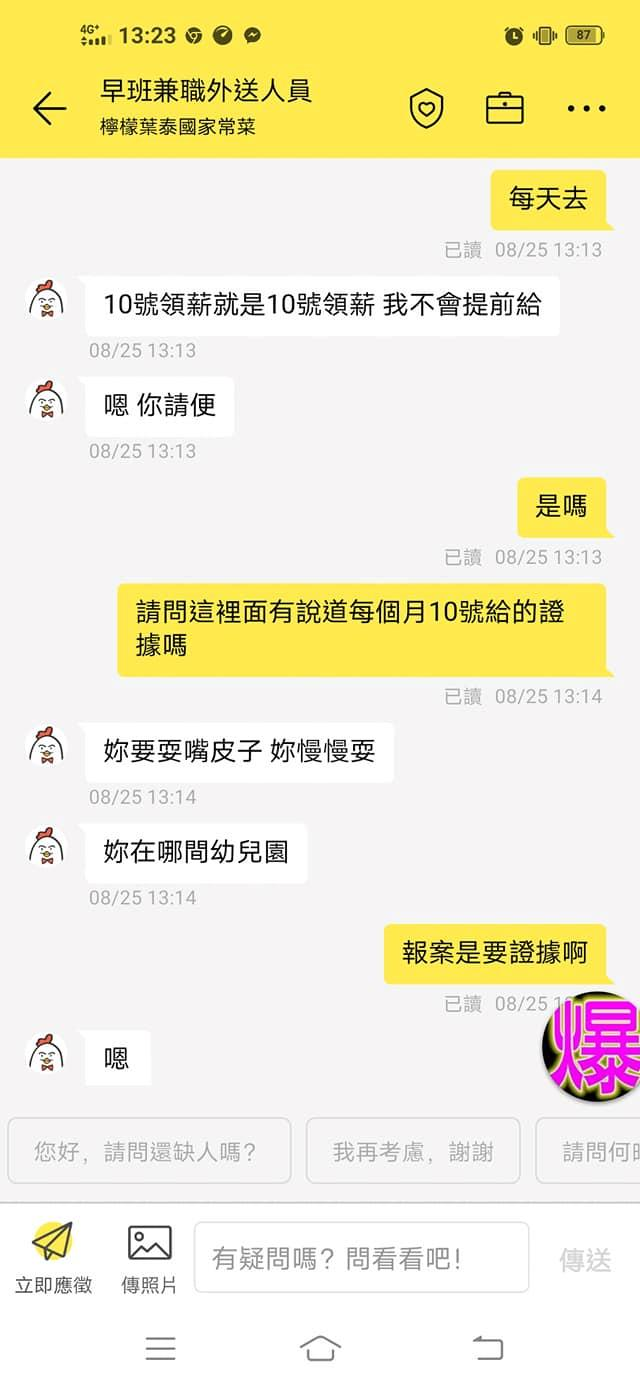Go to the system home screen

320,1348
